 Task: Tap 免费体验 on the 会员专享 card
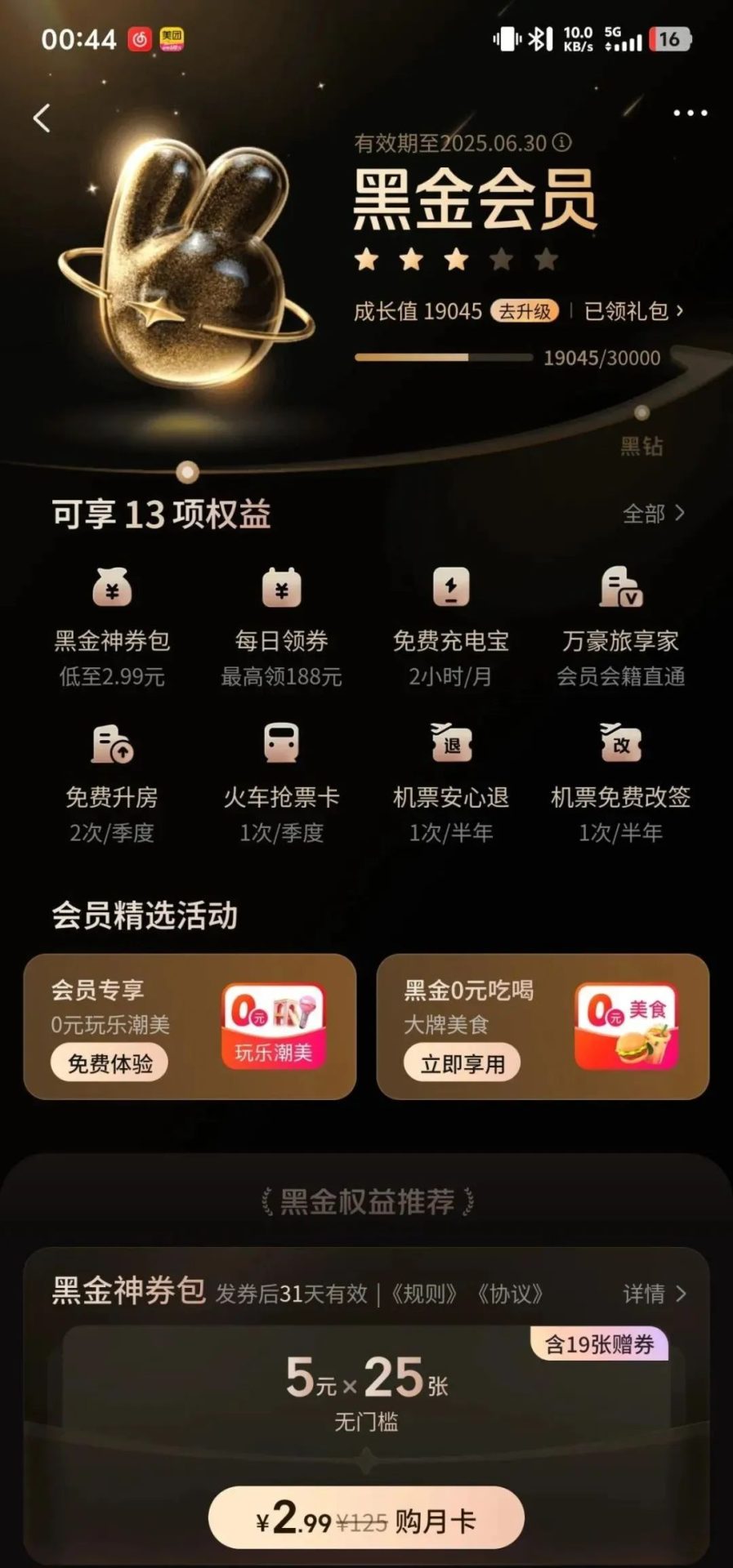click(110, 1064)
